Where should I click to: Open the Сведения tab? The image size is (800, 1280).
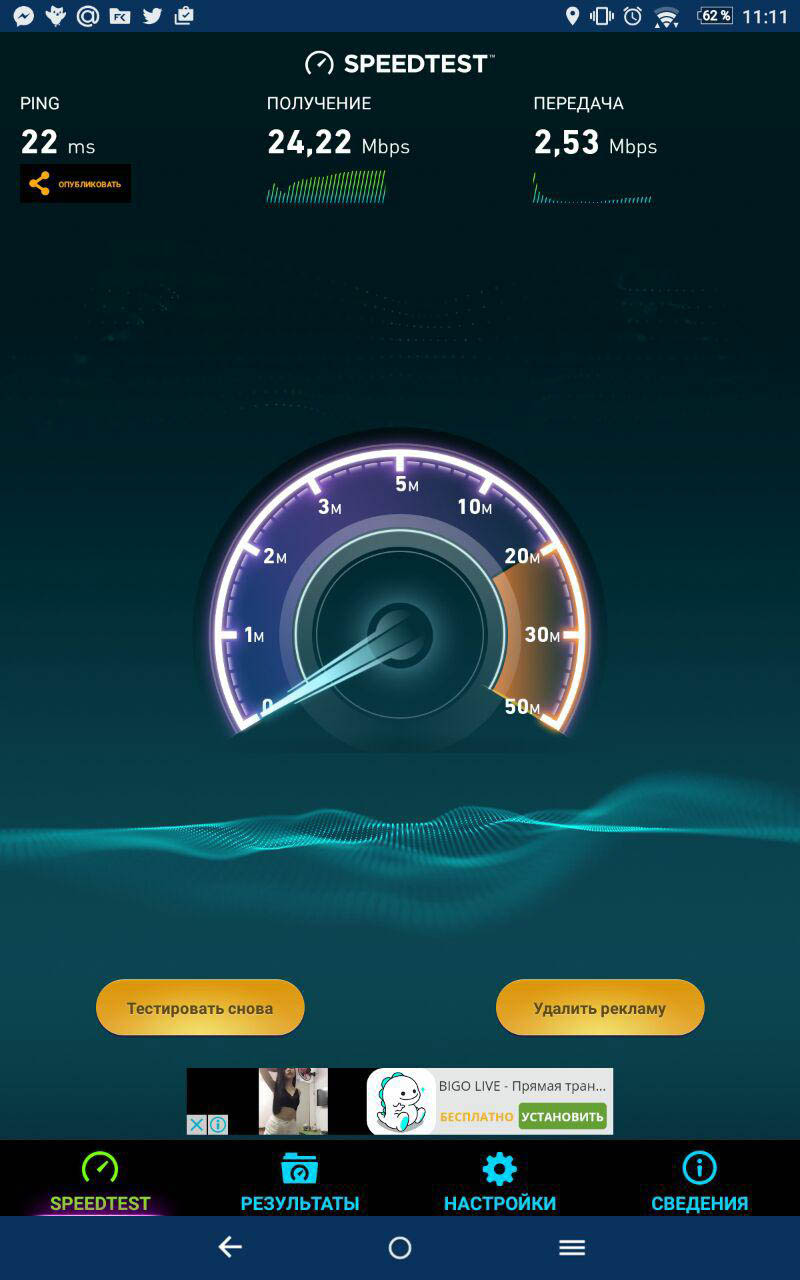pyautogui.click(x=699, y=1182)
